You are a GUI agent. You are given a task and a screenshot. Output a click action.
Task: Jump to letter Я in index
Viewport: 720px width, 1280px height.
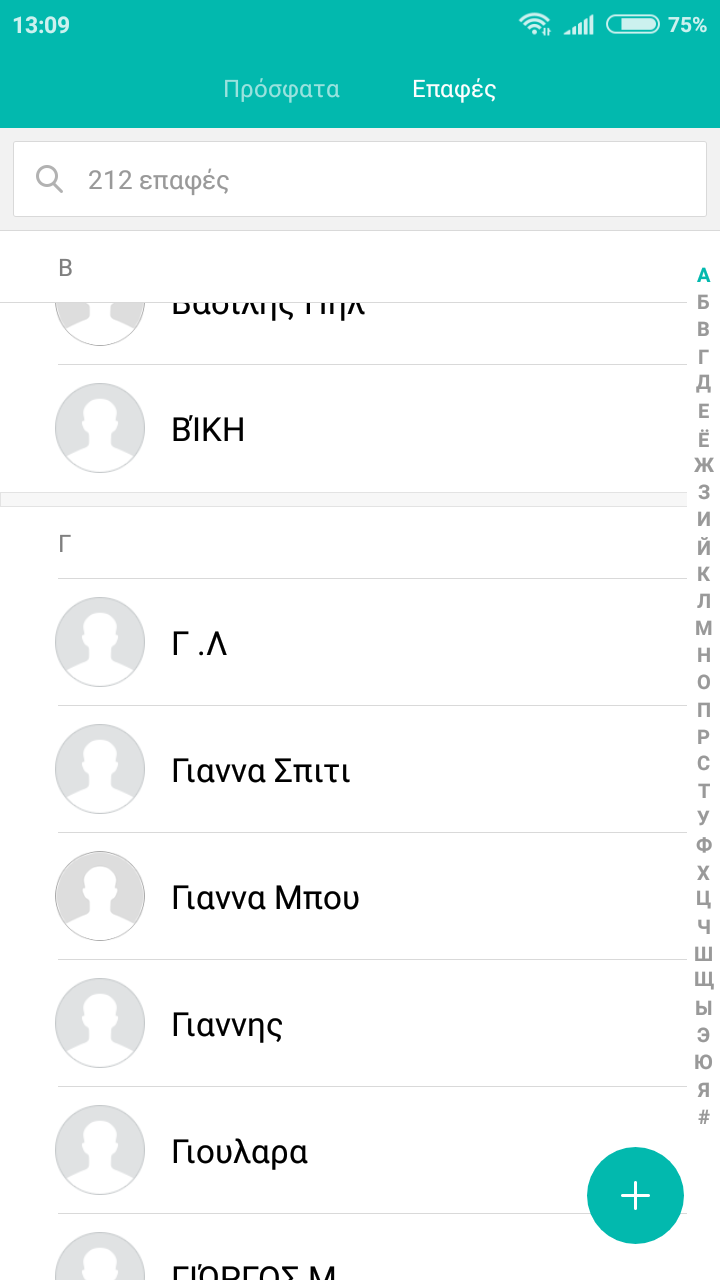(703, 1089)
